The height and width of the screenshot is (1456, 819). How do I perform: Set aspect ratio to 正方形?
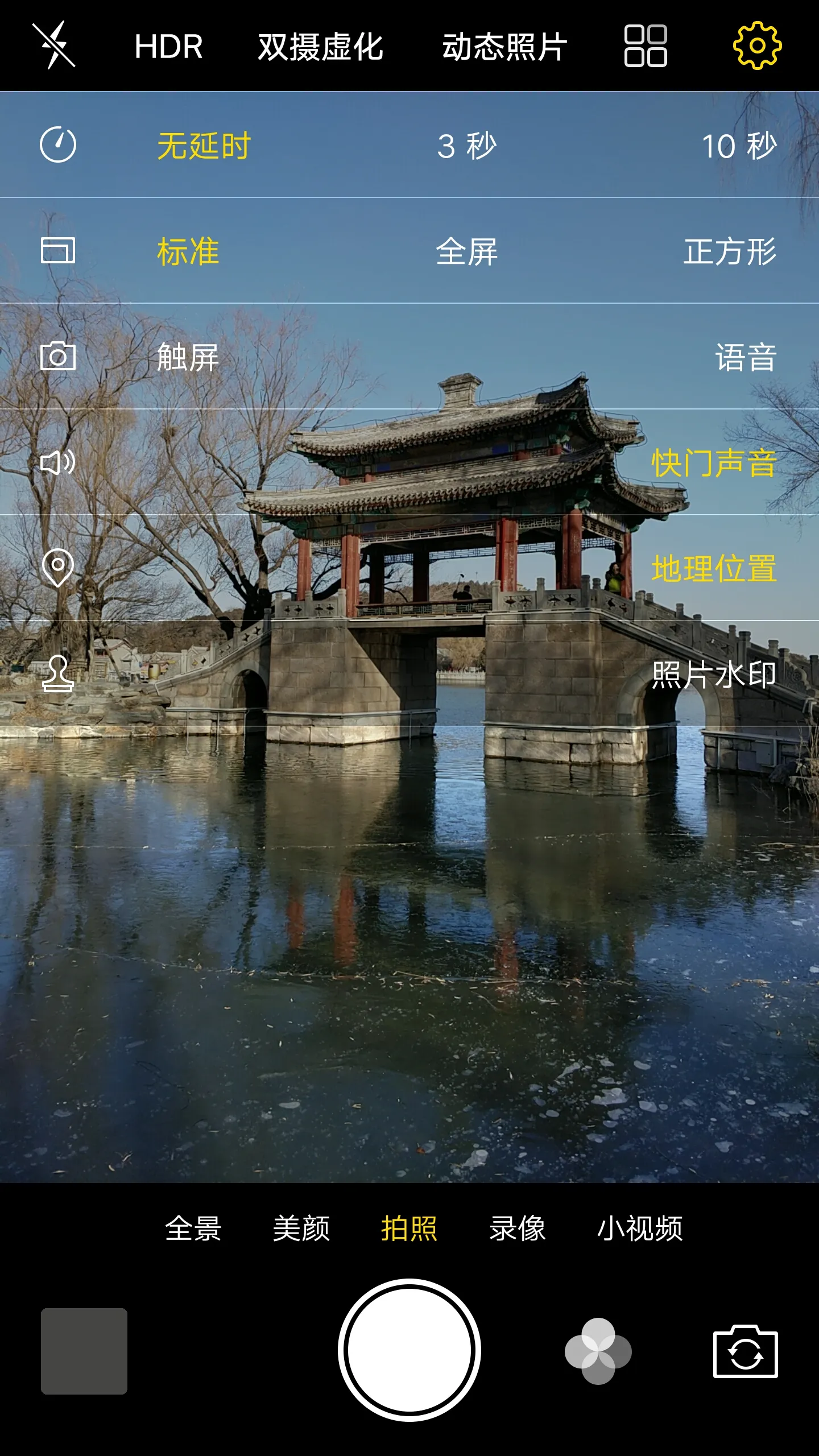(730, 251)
